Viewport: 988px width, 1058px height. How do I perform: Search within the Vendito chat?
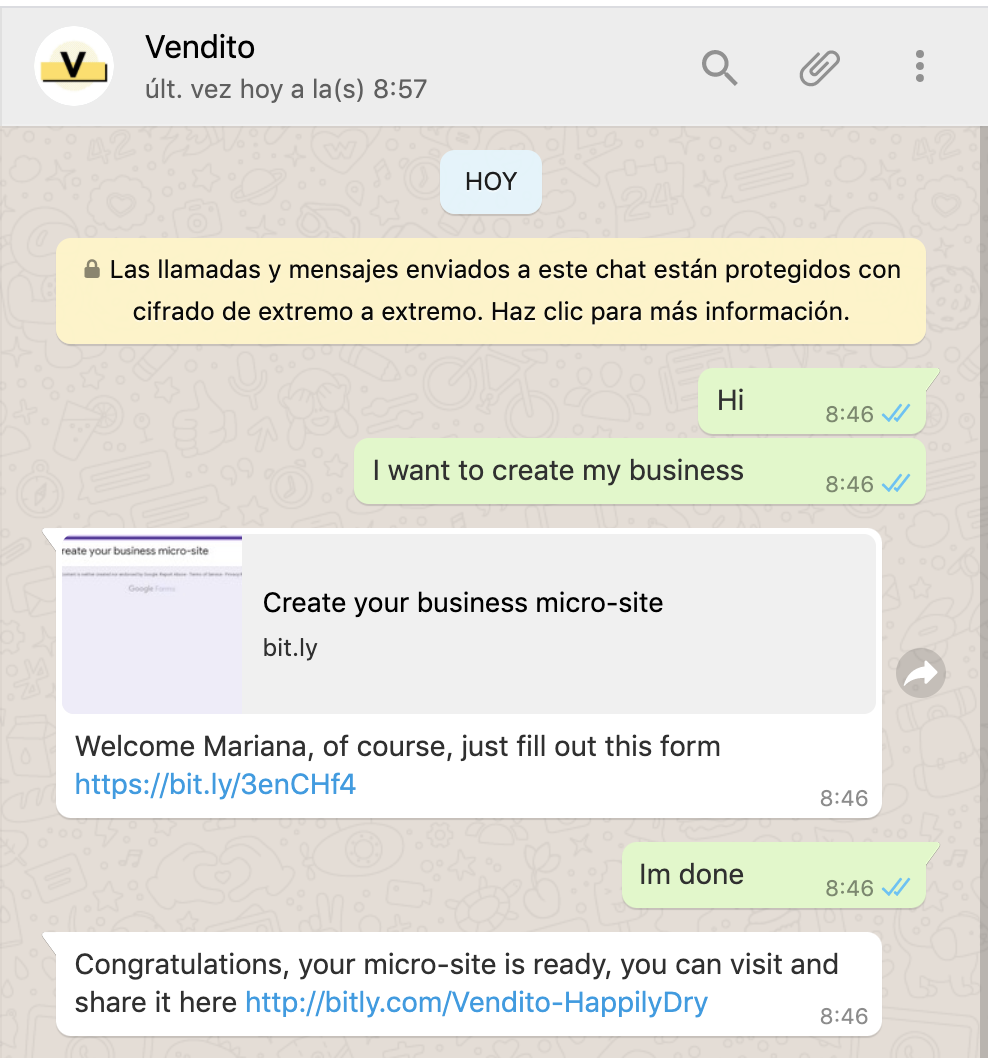coord(719,68)
